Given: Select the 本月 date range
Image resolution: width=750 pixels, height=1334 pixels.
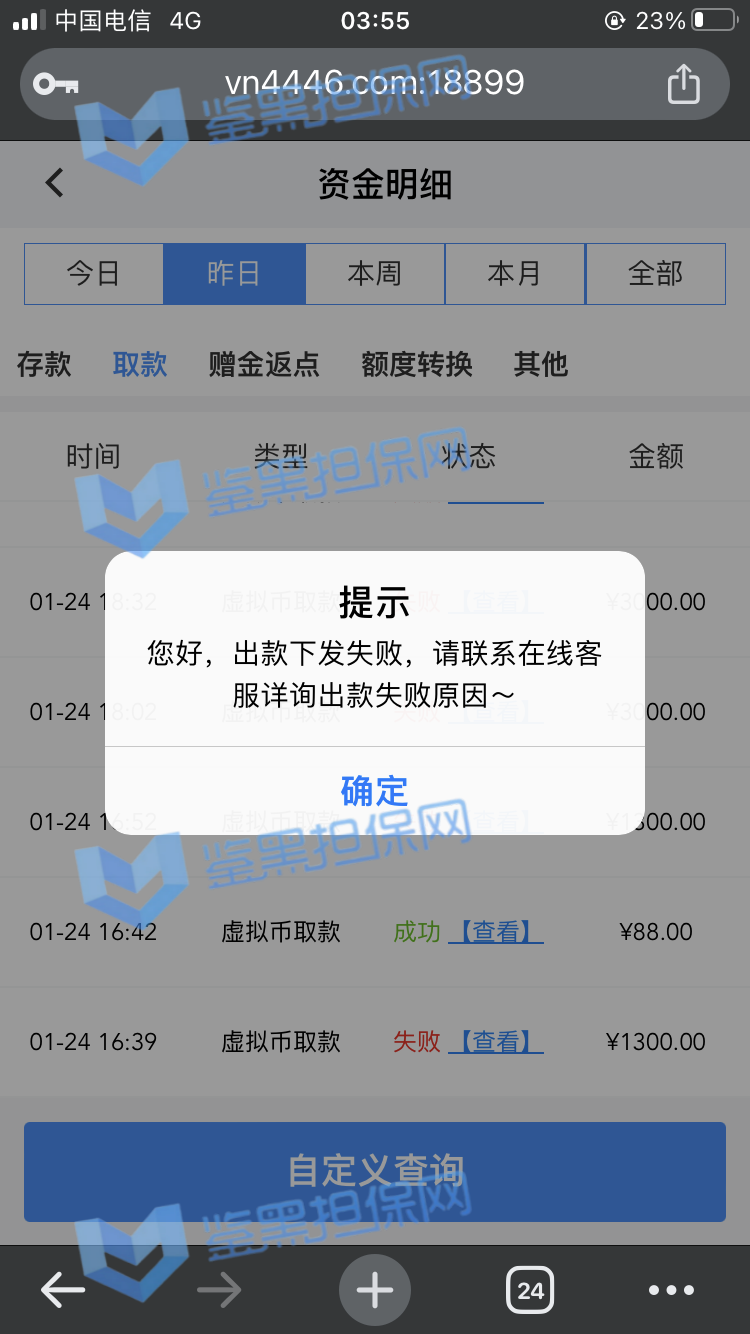Looking at the screenshot, I should (x=515, y=274).
